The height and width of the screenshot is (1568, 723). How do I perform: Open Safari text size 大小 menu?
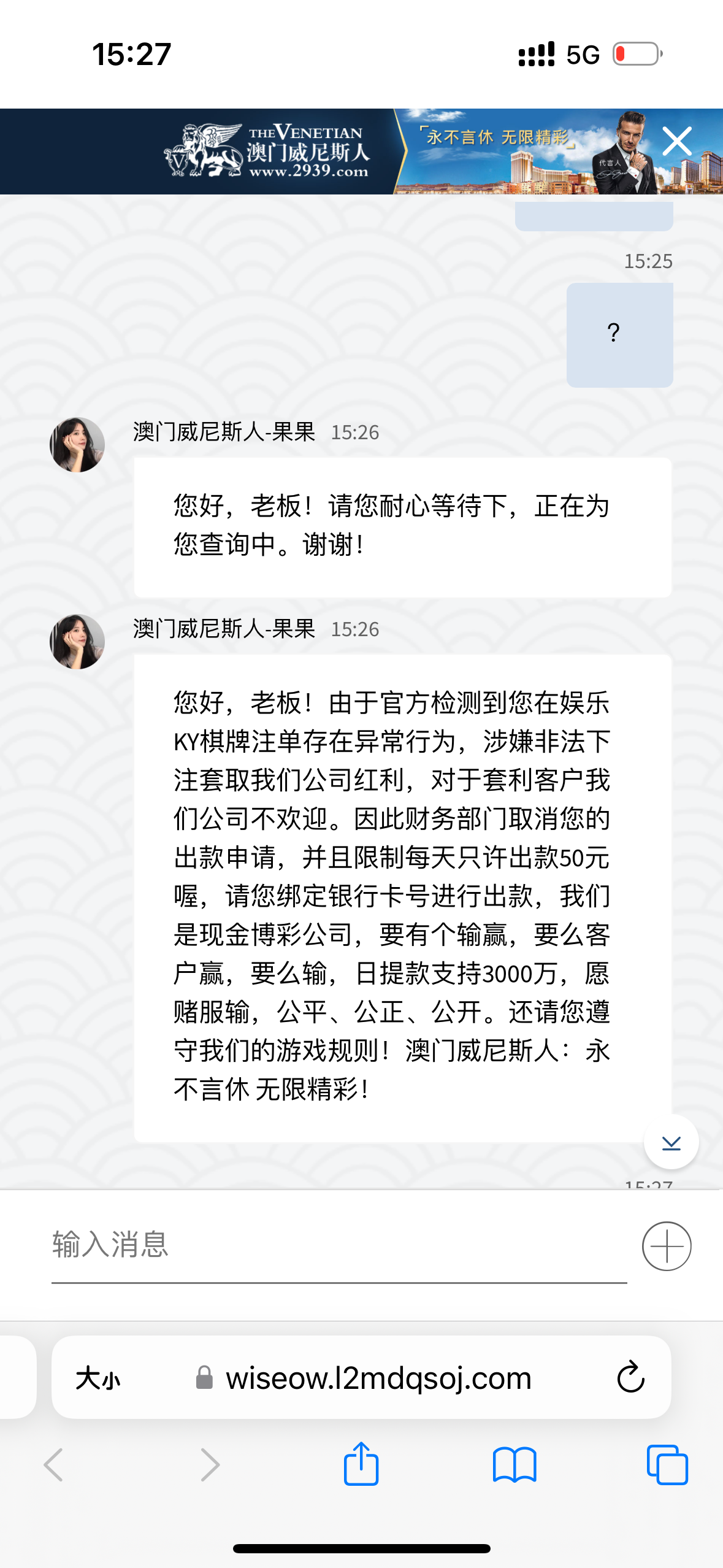98,1378
